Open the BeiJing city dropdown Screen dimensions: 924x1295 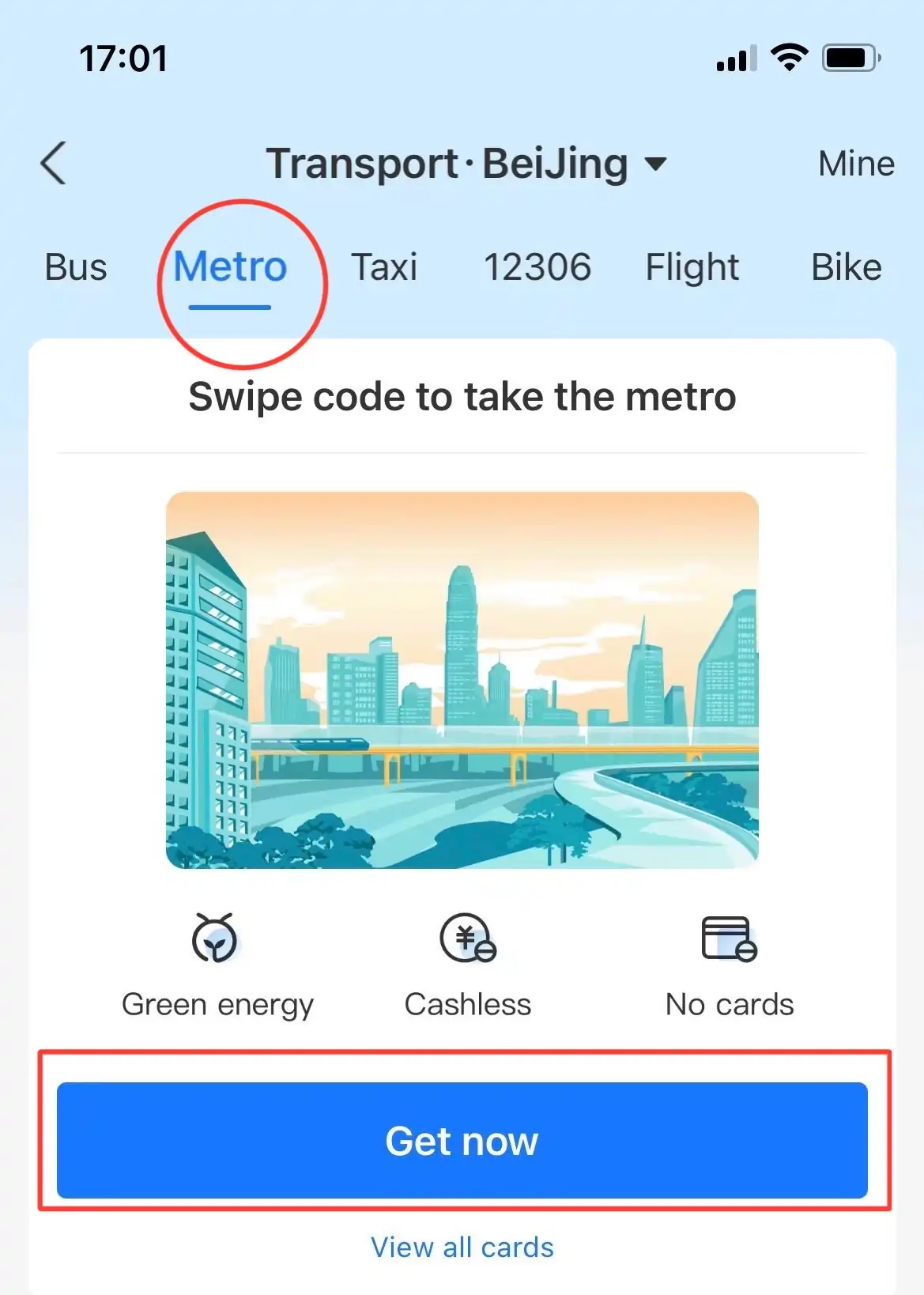tap(654, 164)
